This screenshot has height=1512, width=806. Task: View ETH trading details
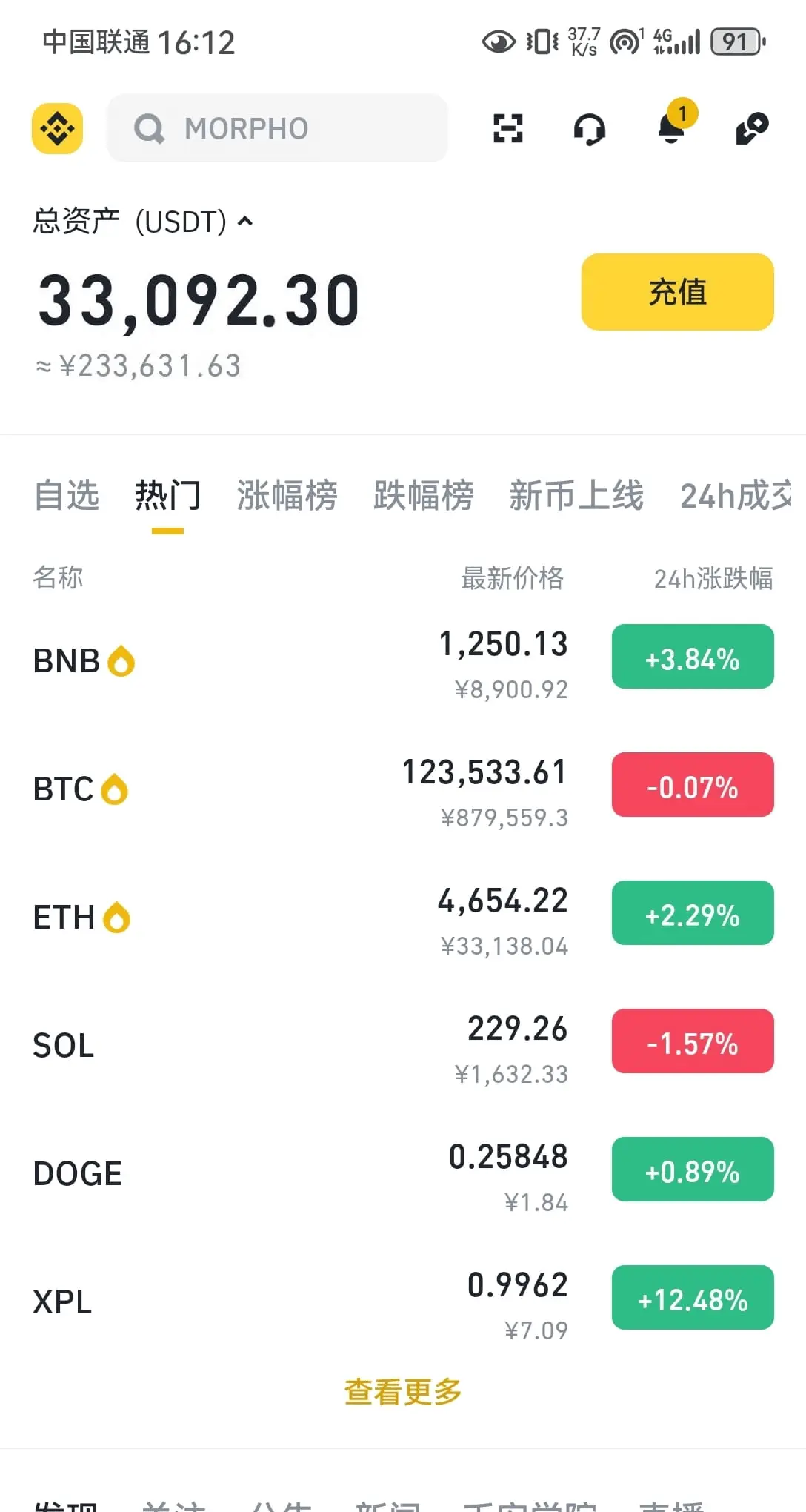click(296, 917)
